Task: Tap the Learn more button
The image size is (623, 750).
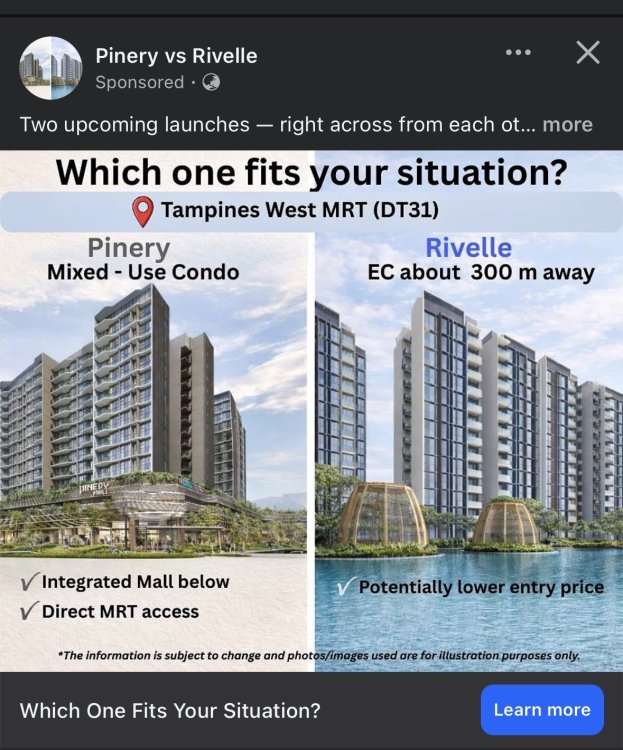Action: [541, 710]
